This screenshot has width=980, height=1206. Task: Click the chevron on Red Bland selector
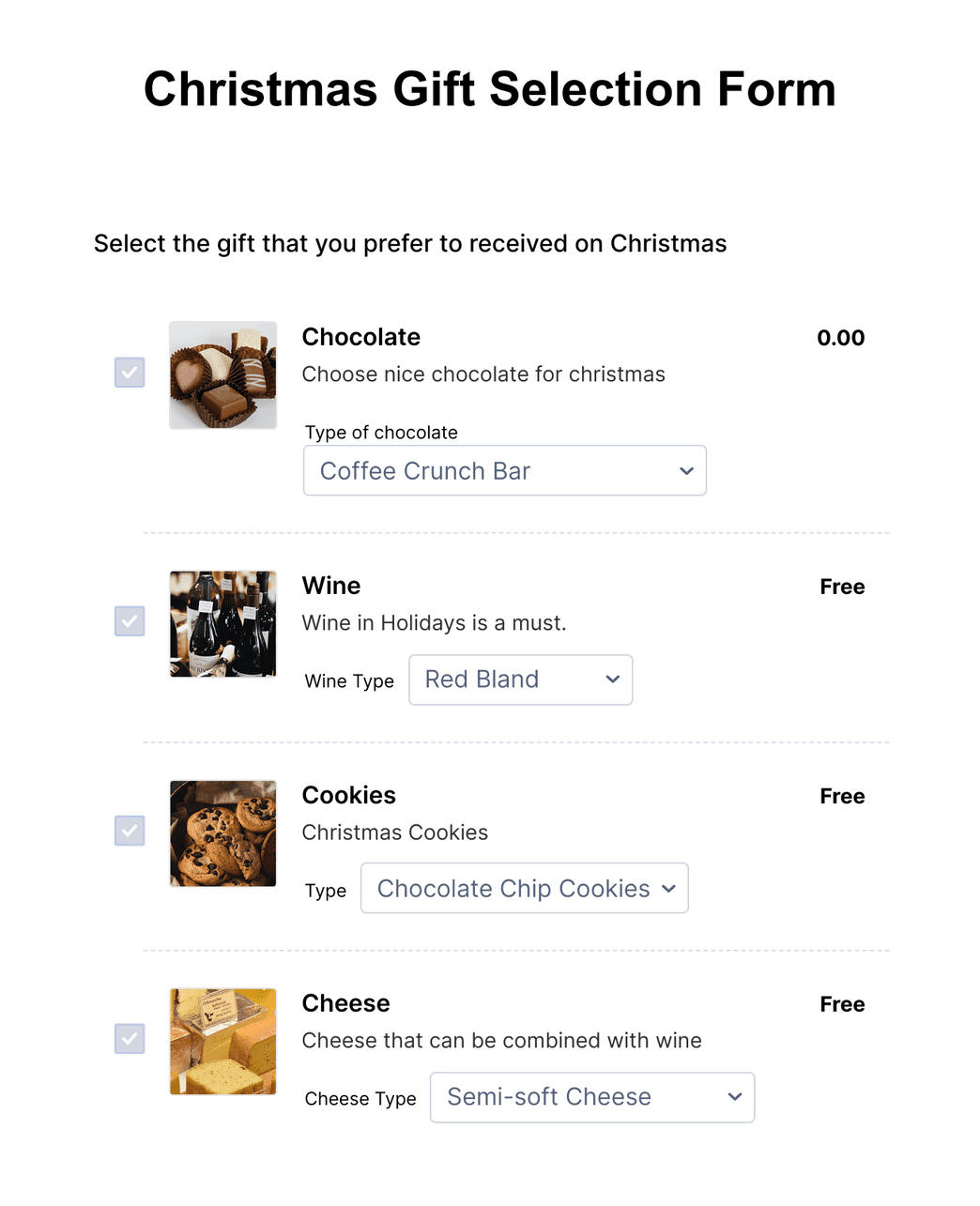pyautogui.click(x=612, y=679)
